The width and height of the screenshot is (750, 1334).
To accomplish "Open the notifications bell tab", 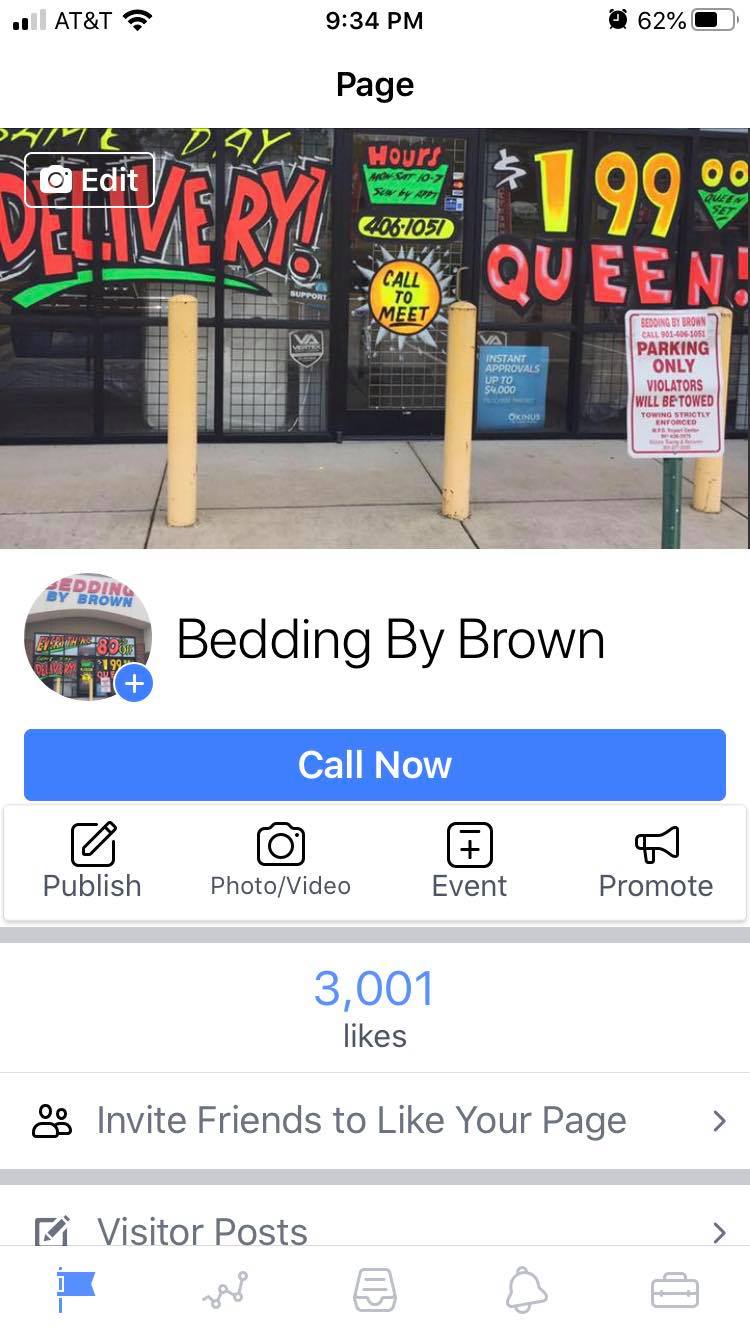I will (526, 1290).
